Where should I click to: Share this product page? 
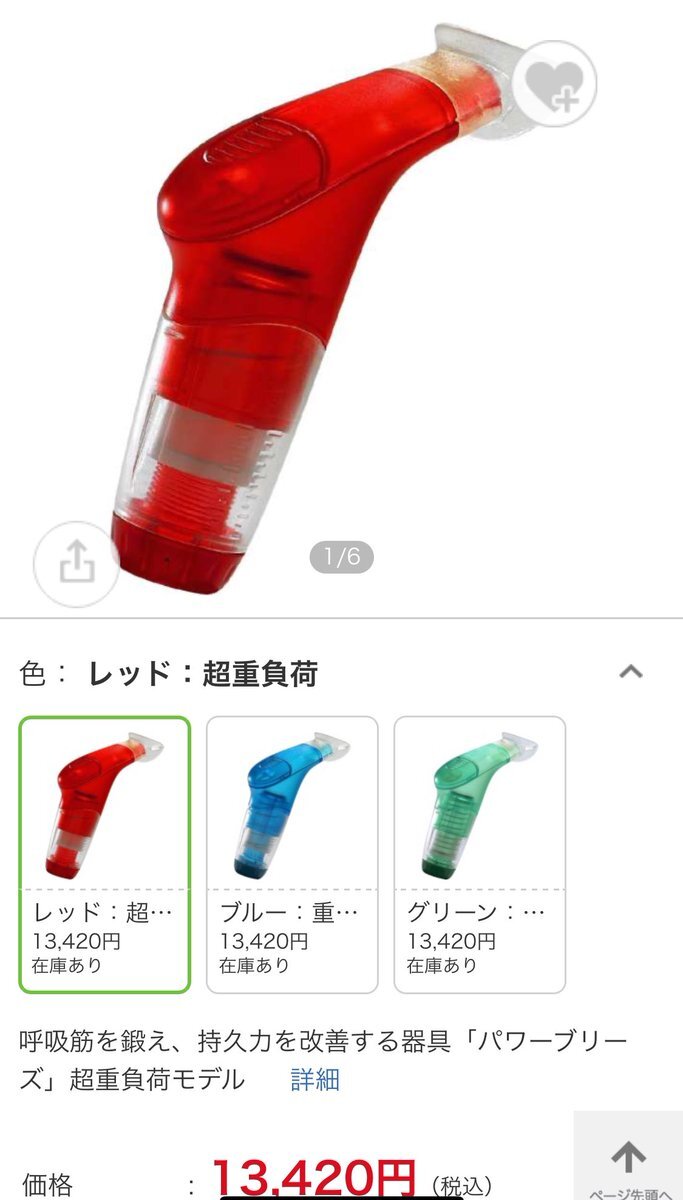coord(77,564)
